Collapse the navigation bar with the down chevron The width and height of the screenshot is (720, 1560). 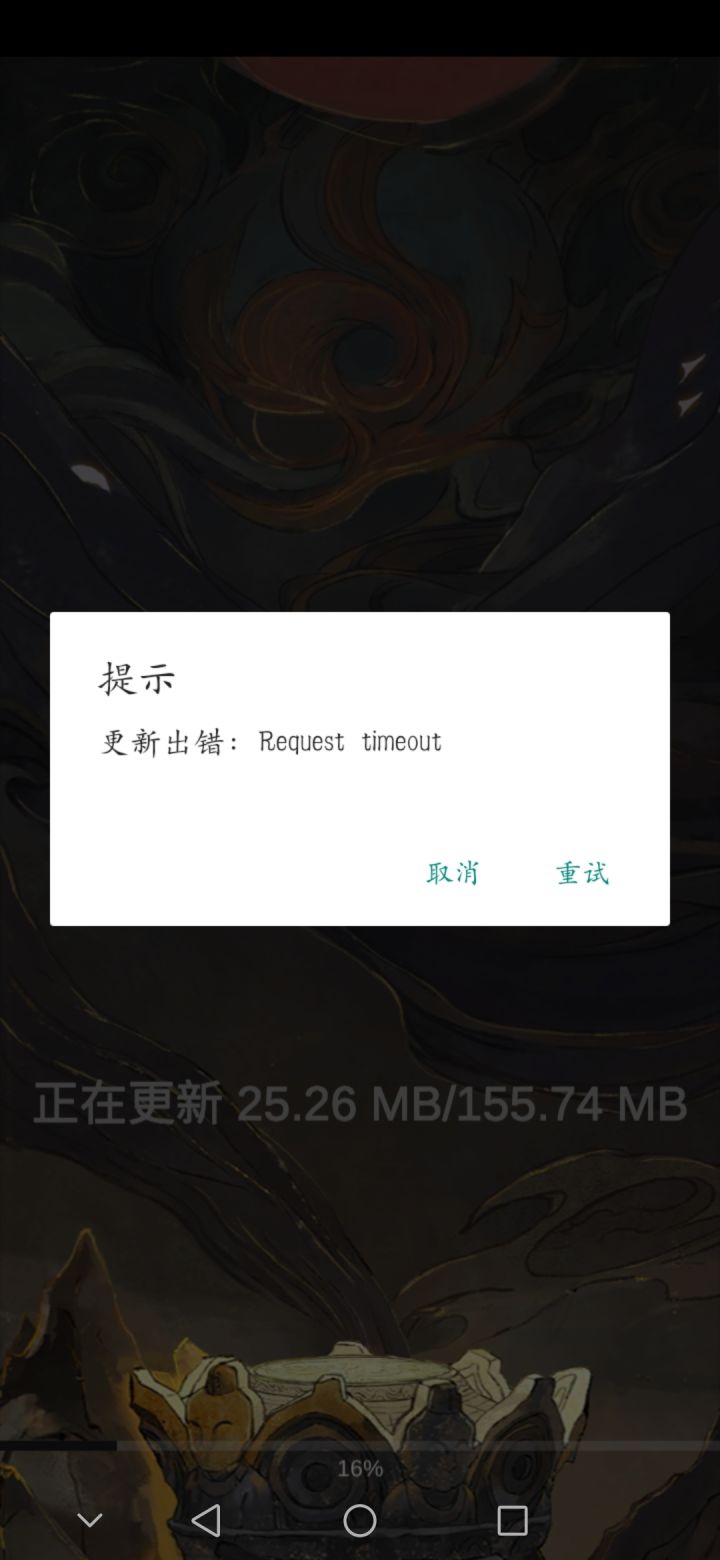click(90, 1519)
